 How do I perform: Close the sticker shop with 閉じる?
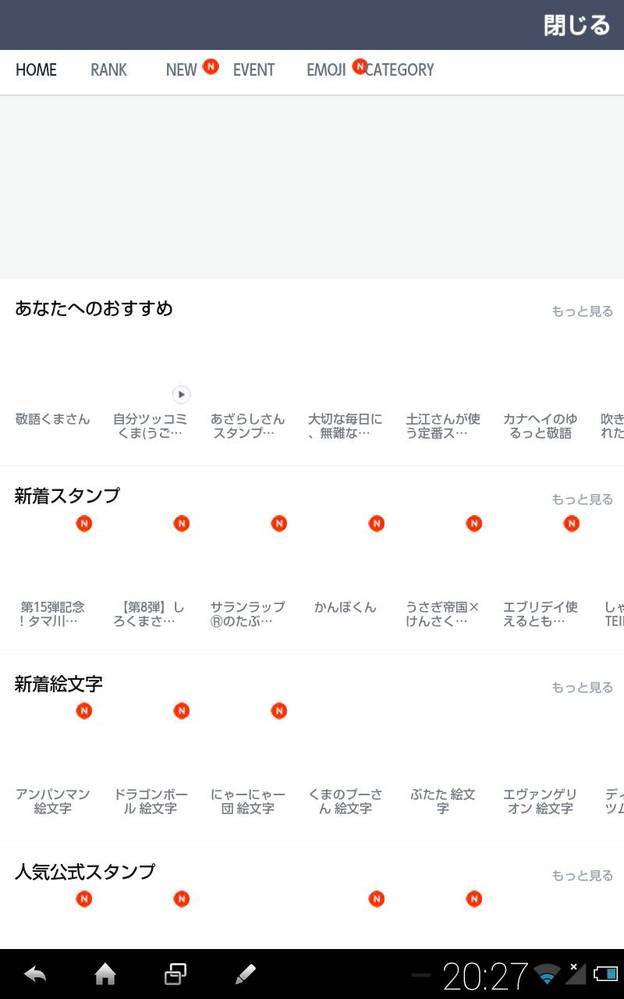576,25
